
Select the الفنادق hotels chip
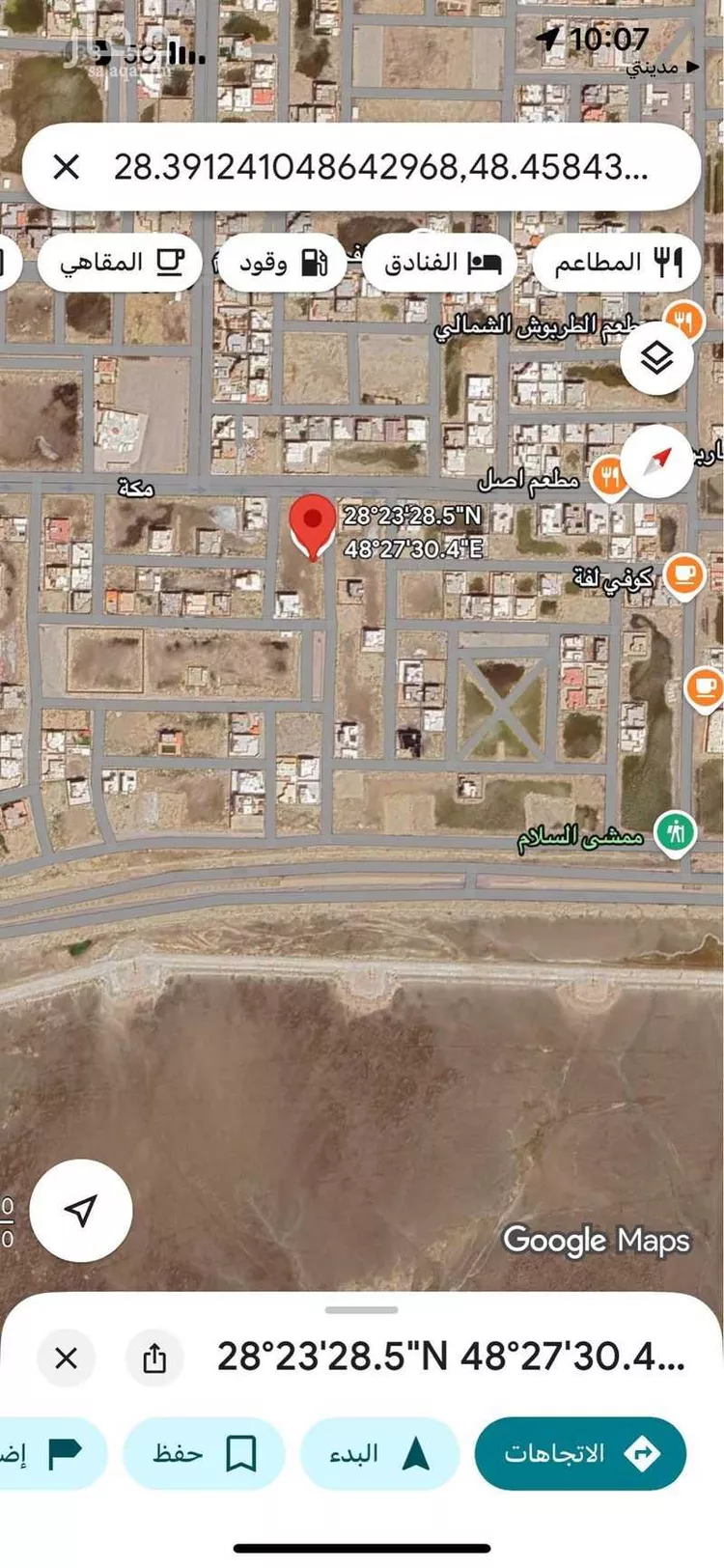(x=441, y=262)
